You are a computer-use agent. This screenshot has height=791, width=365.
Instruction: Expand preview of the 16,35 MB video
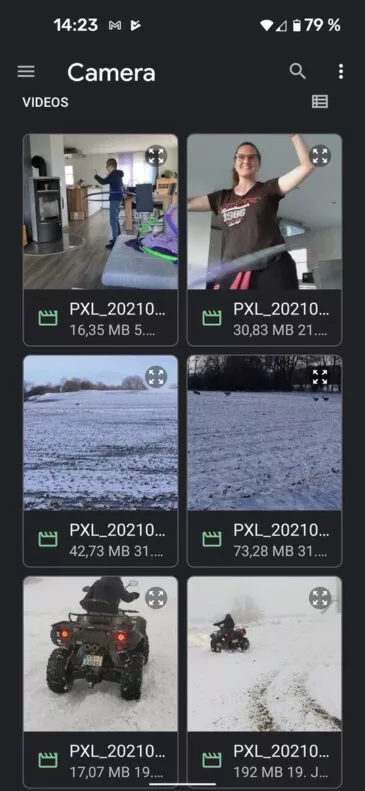pyautogui.click(x=156, y=155)
